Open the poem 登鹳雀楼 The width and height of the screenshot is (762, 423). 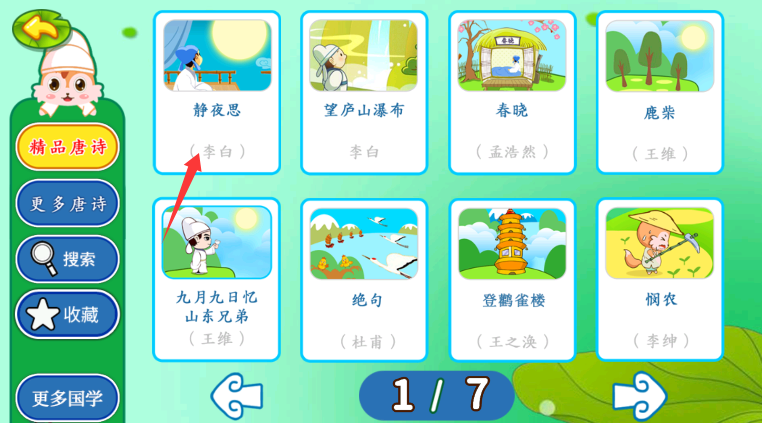(511, 279)
